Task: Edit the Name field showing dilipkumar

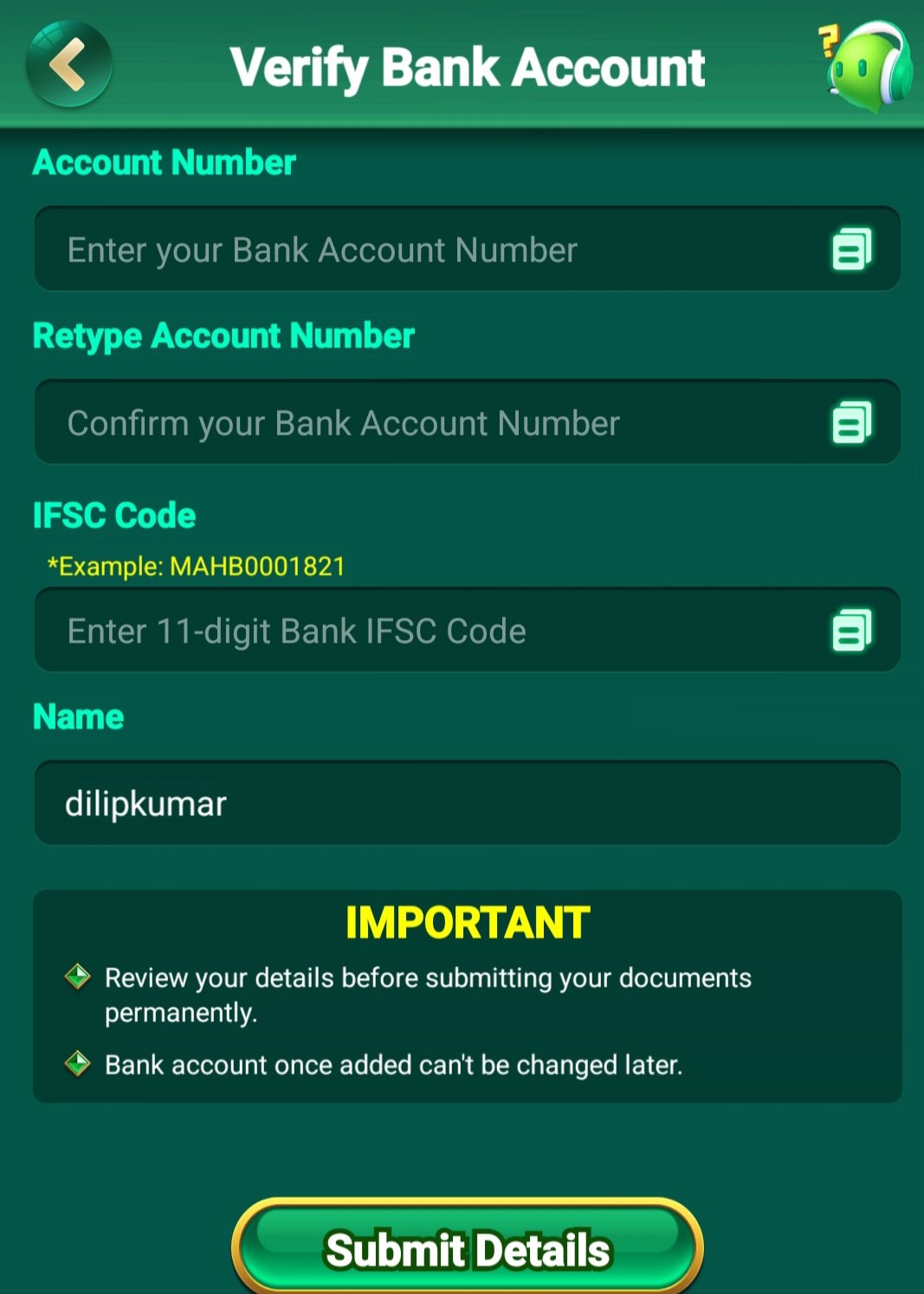Action: click(468, 804)
